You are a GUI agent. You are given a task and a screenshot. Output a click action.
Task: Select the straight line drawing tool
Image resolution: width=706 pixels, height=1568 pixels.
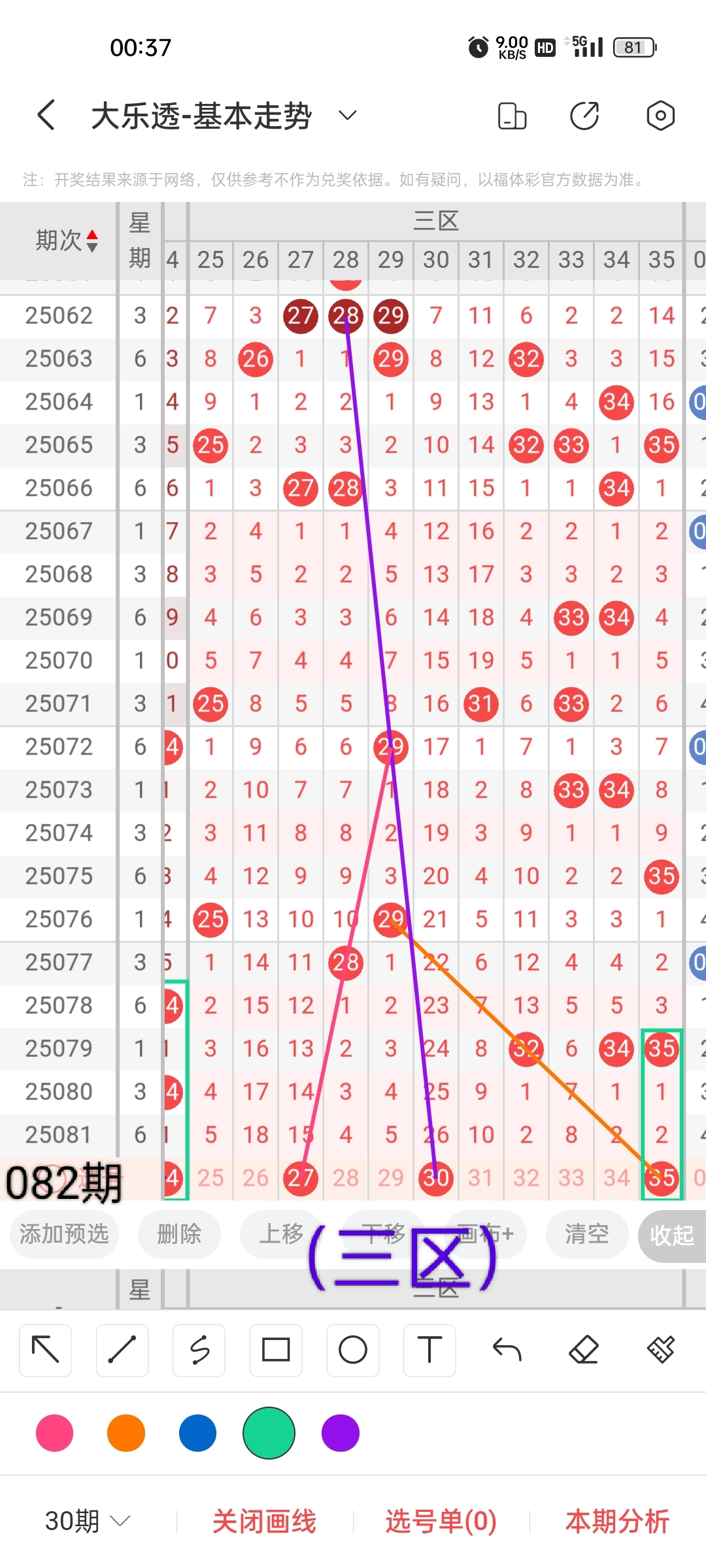[x=122, y=1350]
